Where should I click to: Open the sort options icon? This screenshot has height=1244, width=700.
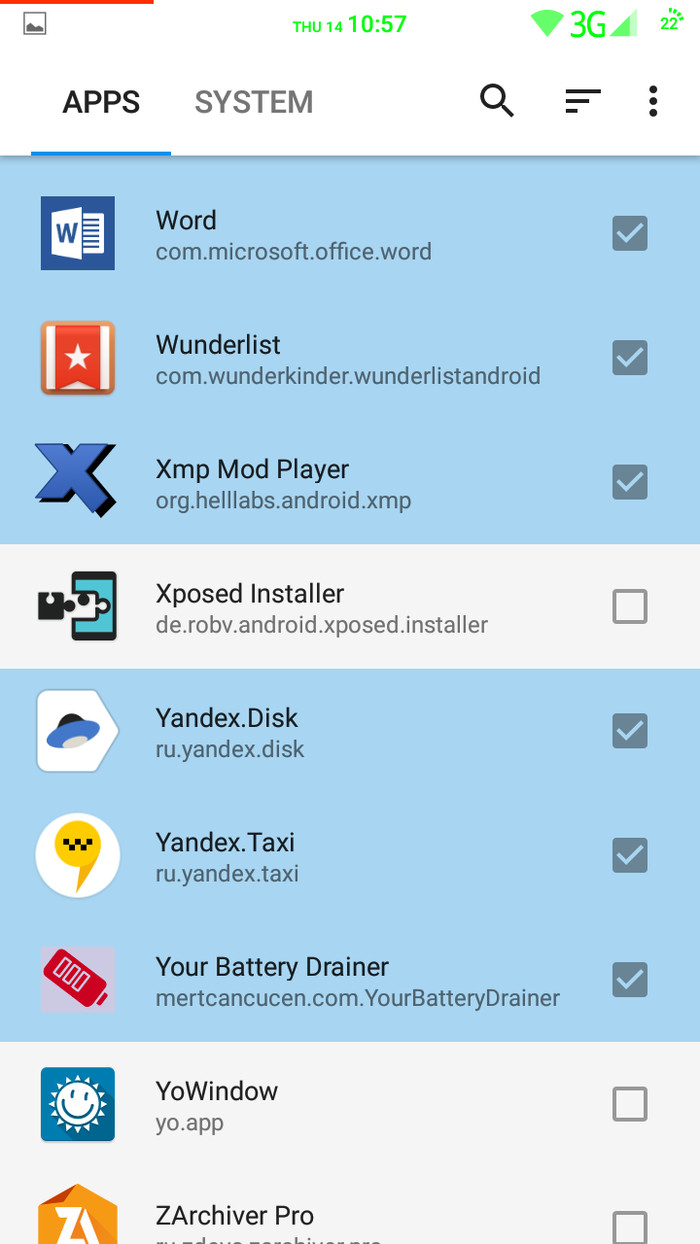click(x=582, y=101)
